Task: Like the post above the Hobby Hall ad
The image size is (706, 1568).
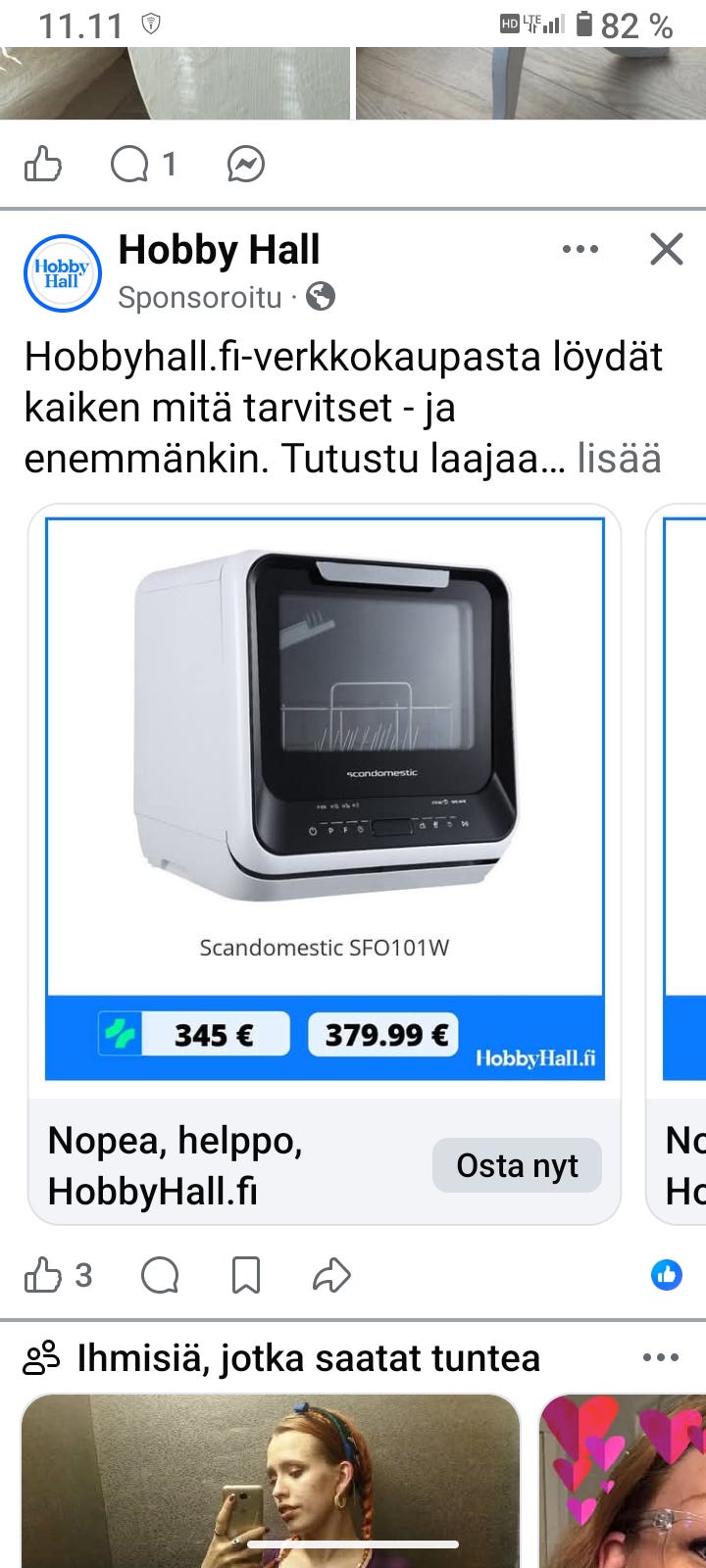Action: (43, 164)
